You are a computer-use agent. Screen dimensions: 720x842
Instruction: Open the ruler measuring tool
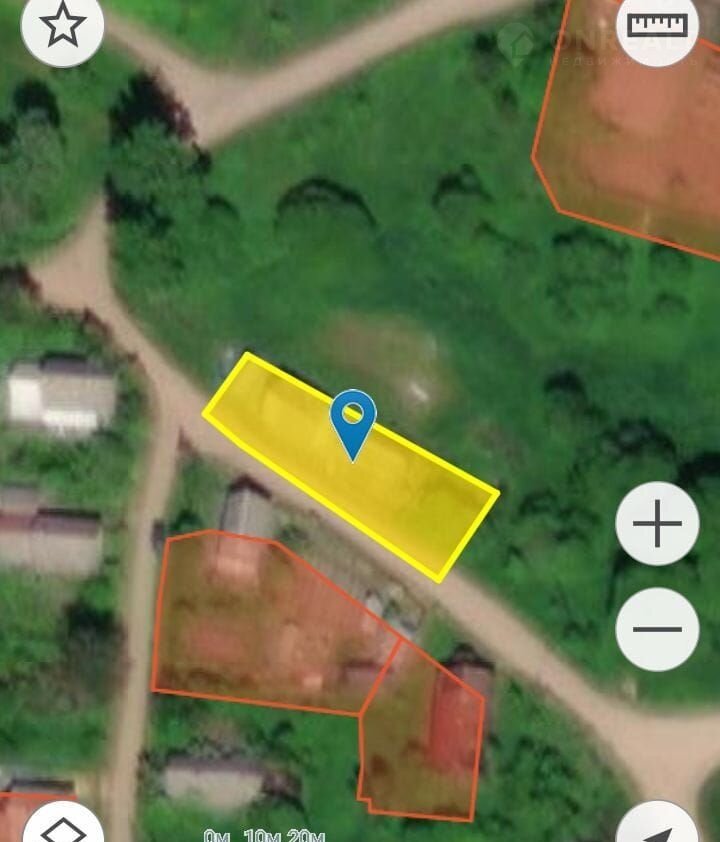pos(657,26)
